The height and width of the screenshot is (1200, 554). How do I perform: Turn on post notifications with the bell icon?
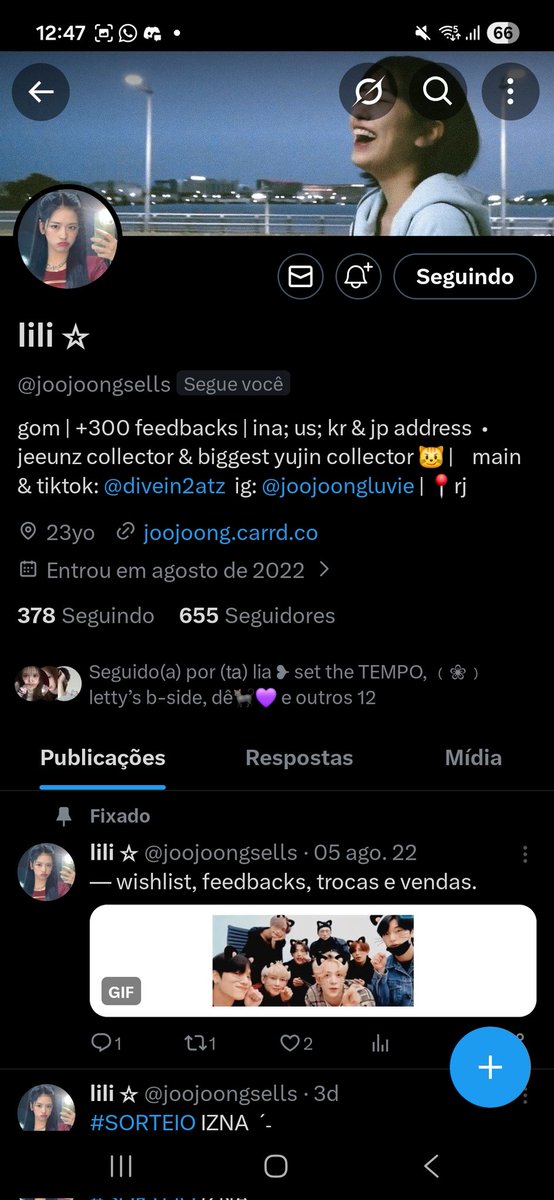(358, 277)
